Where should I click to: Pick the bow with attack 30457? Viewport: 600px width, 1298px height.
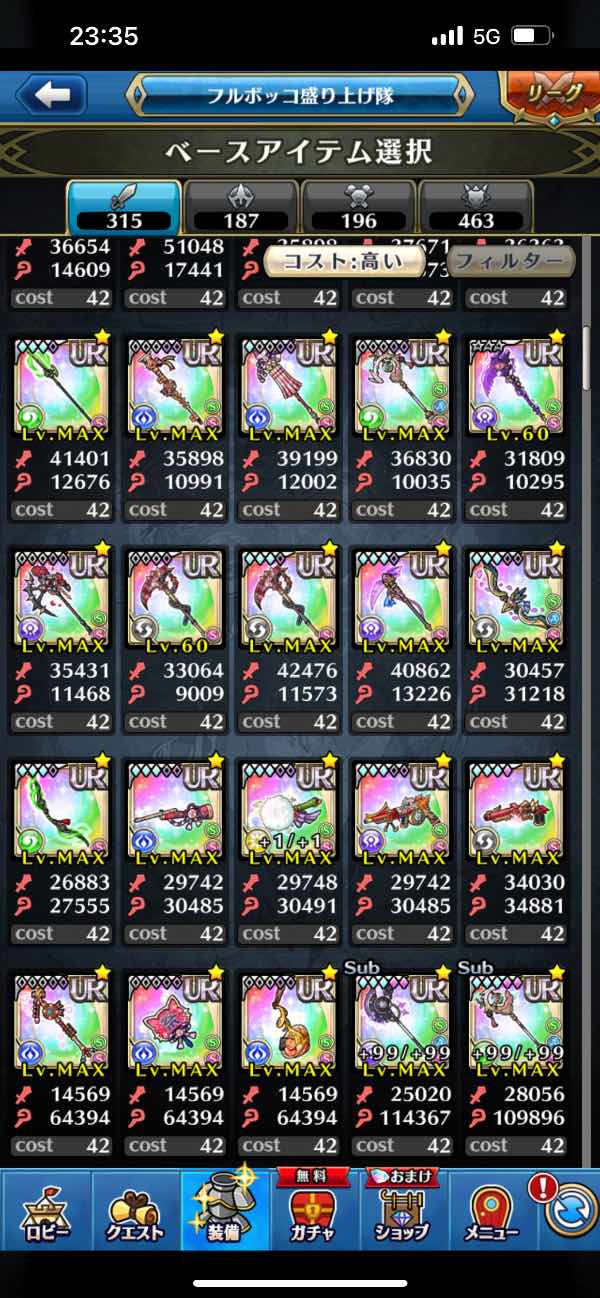click(x=515, y=607)
